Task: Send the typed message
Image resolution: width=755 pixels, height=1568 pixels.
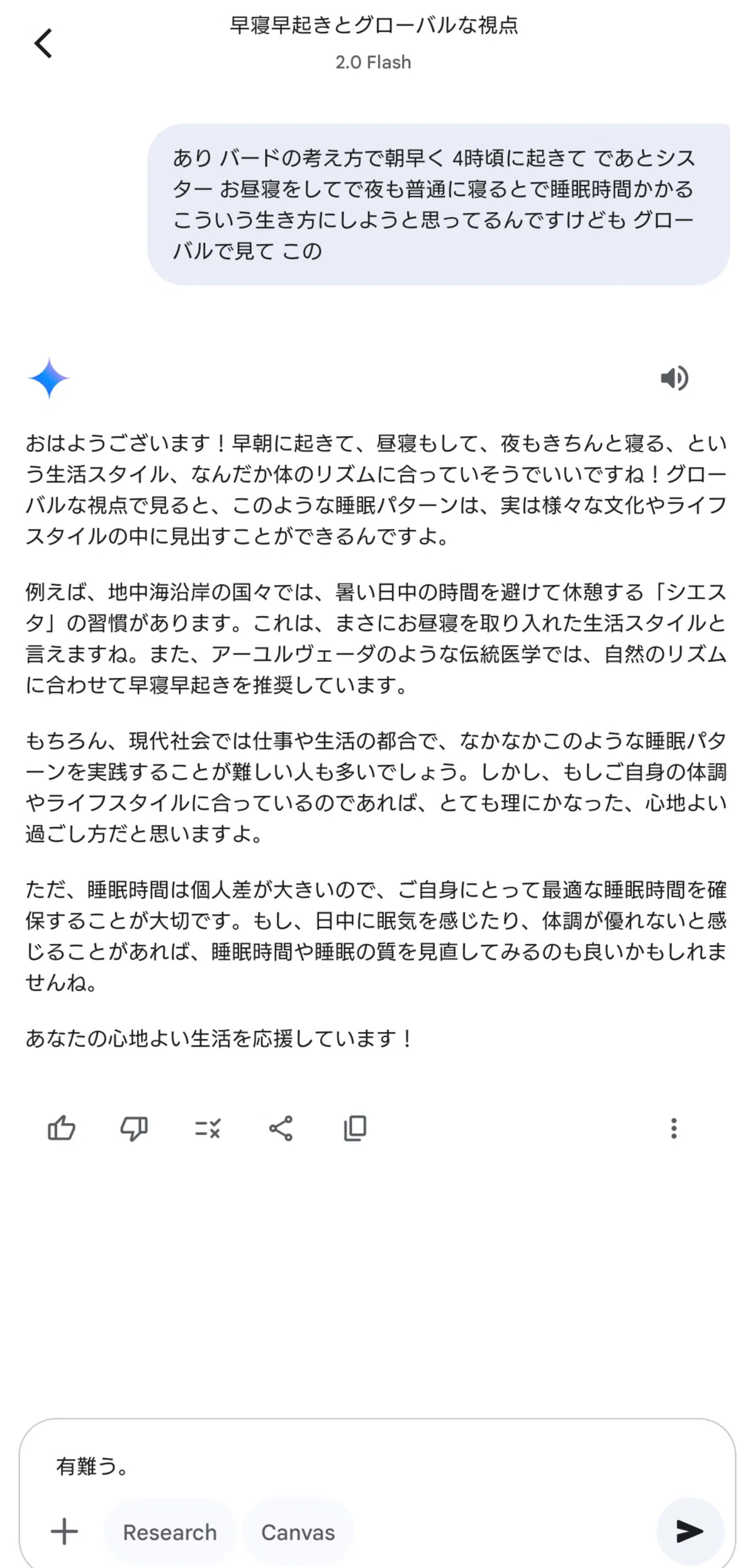Action: click(690, 1531)
